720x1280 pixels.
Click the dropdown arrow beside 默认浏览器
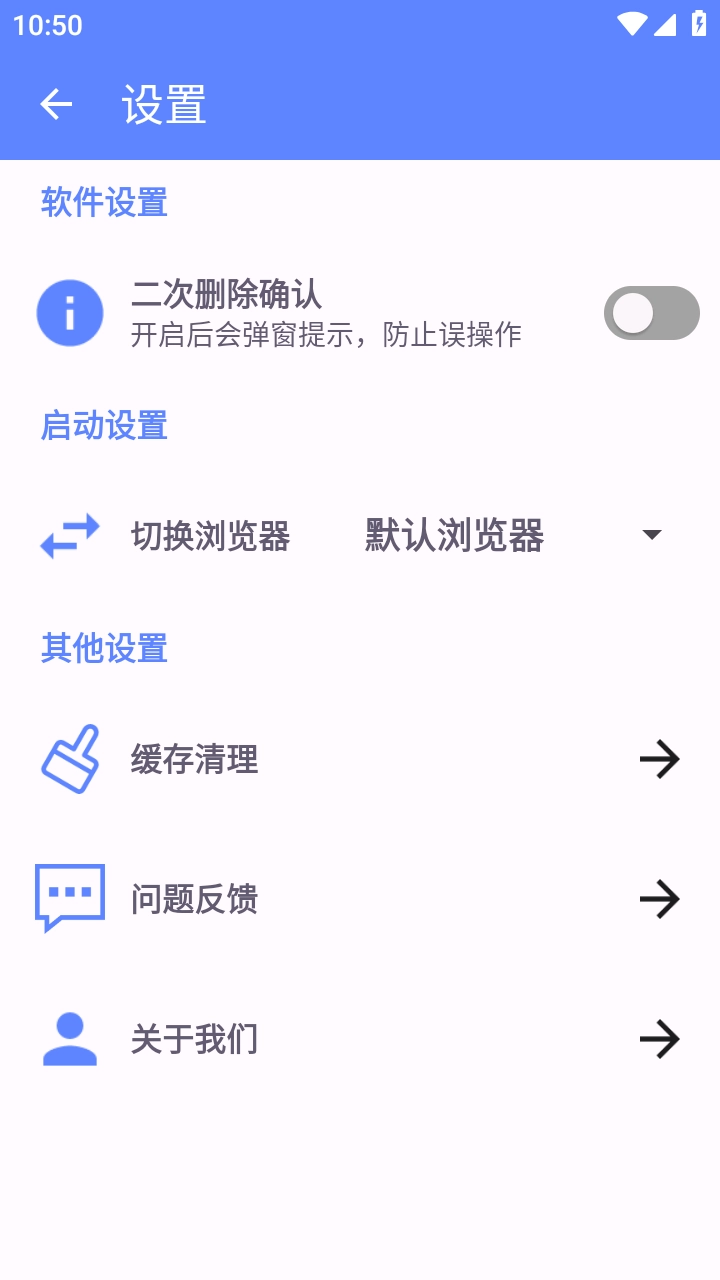pyautogui.click(x=651, y=535)
